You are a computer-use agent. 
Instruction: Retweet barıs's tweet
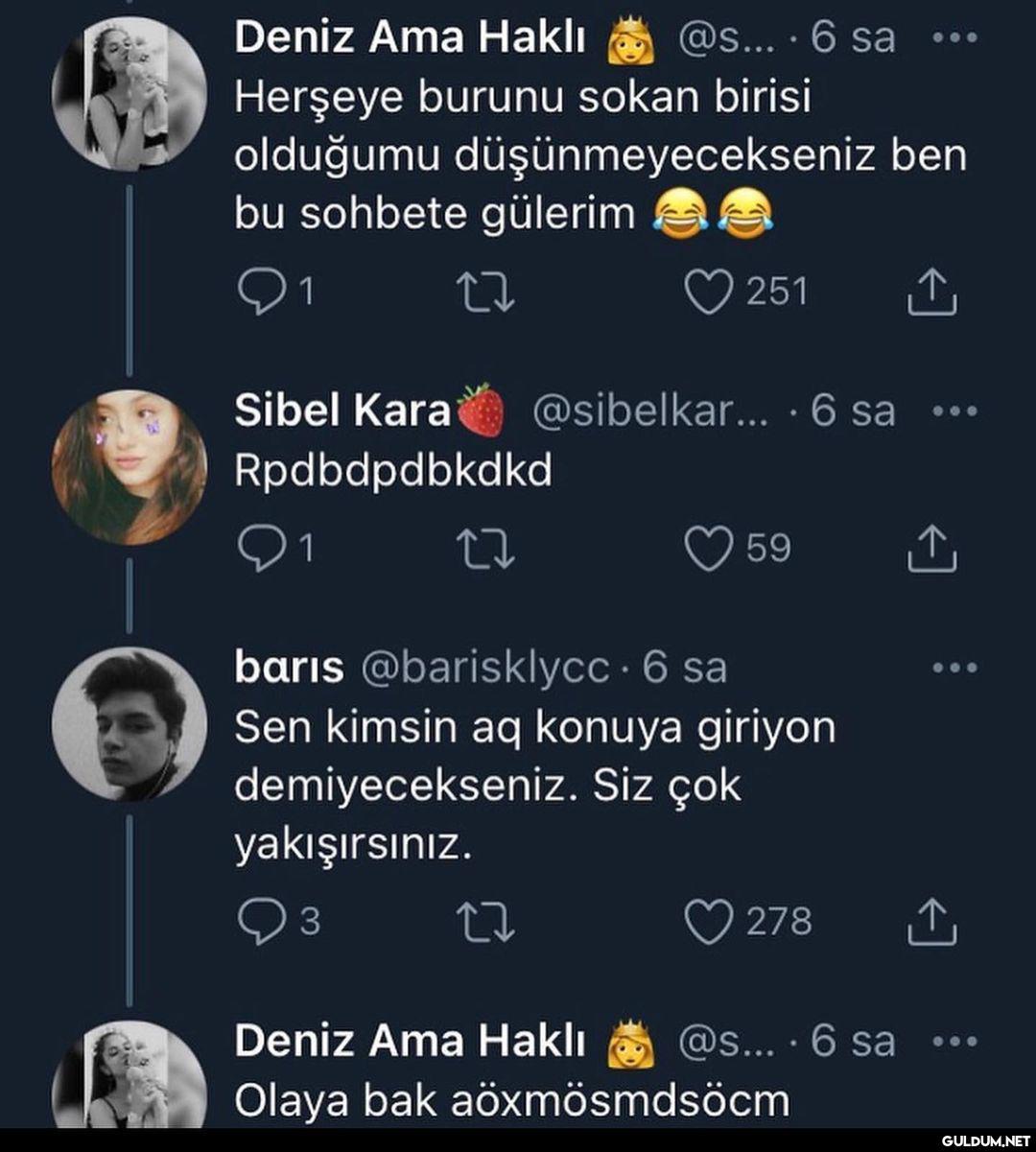[485, 922]
